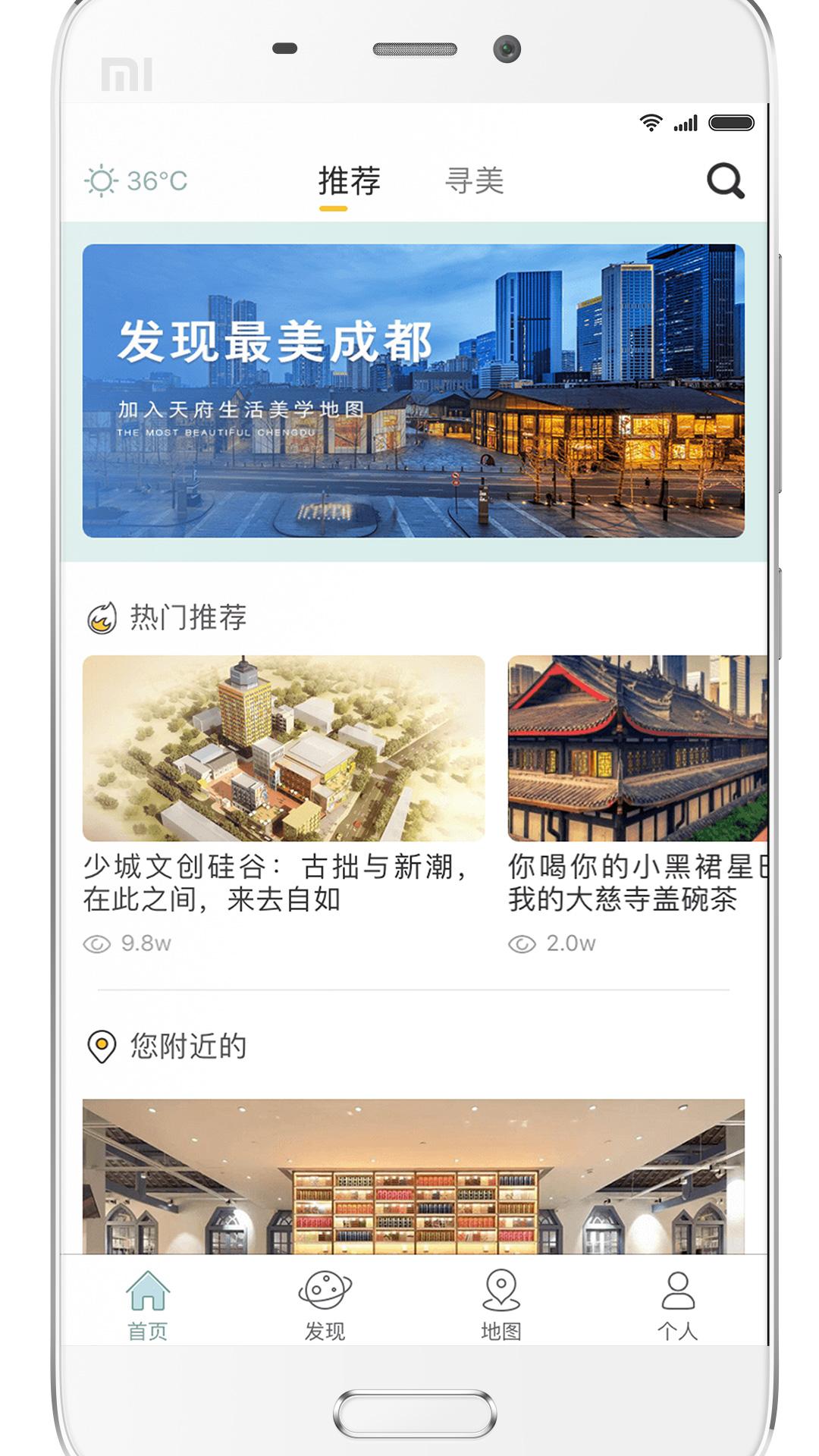Click the eye icon showing 2.0w views
819x1456 pixels.
coord(521,945)
